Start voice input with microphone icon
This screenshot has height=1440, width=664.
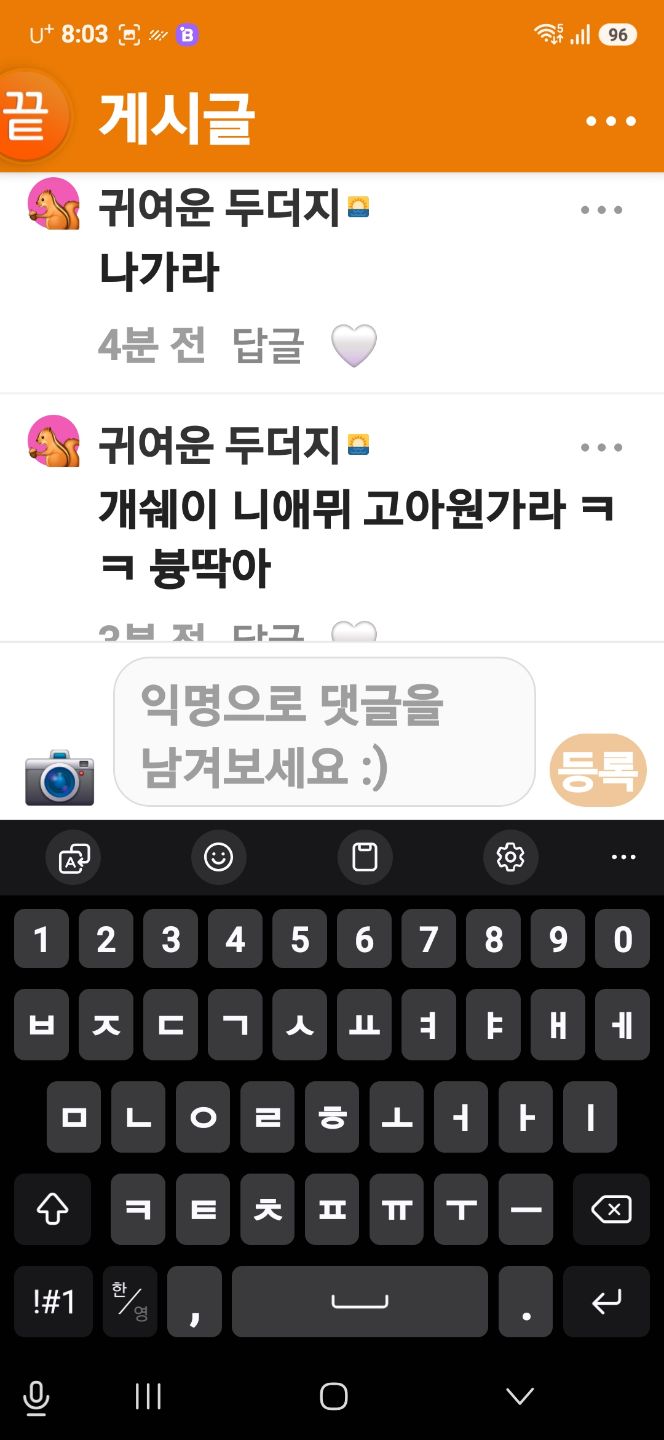(x=36, y=1397)
